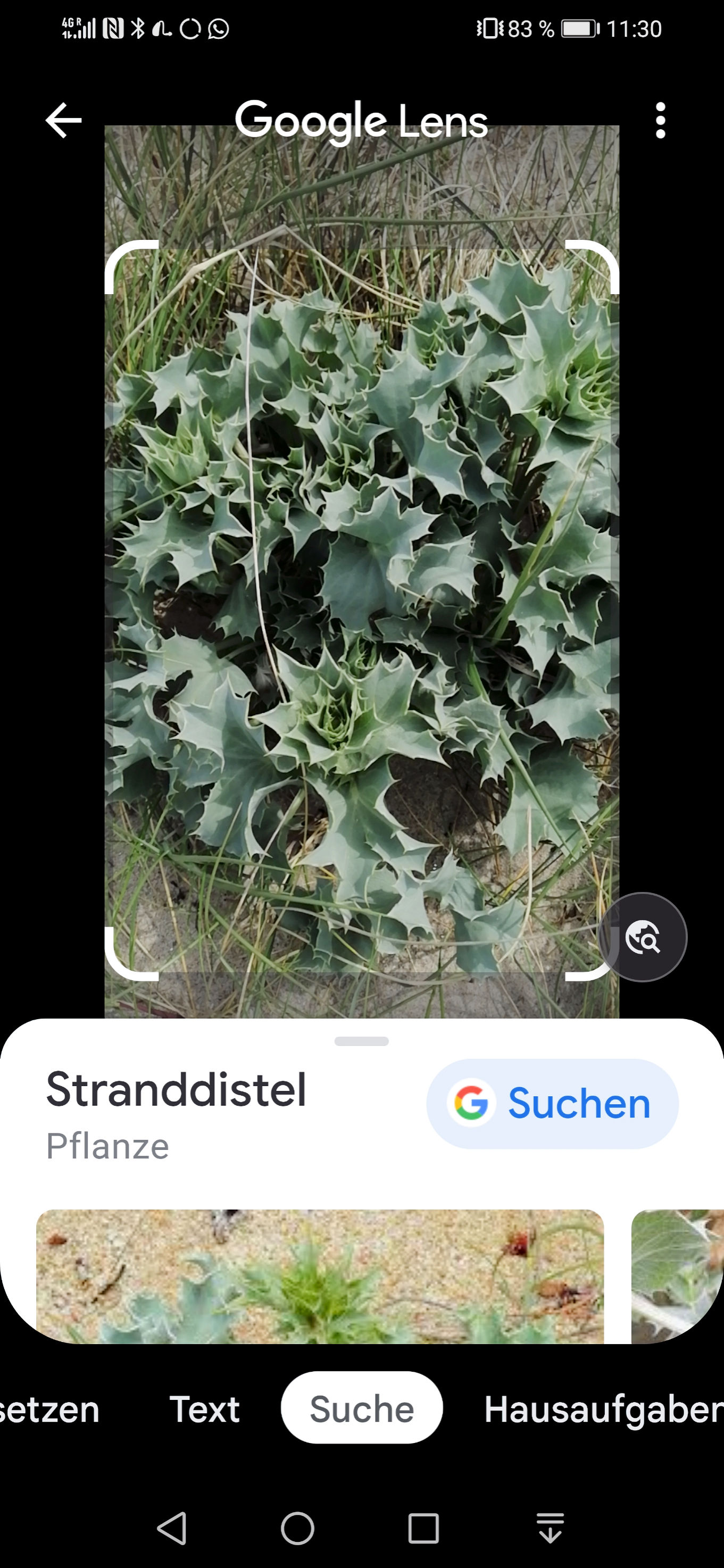The width and height of the screenshot is (724, 1568).
Task: Tap the results sheet drag handle
Action: point(362,1041)
